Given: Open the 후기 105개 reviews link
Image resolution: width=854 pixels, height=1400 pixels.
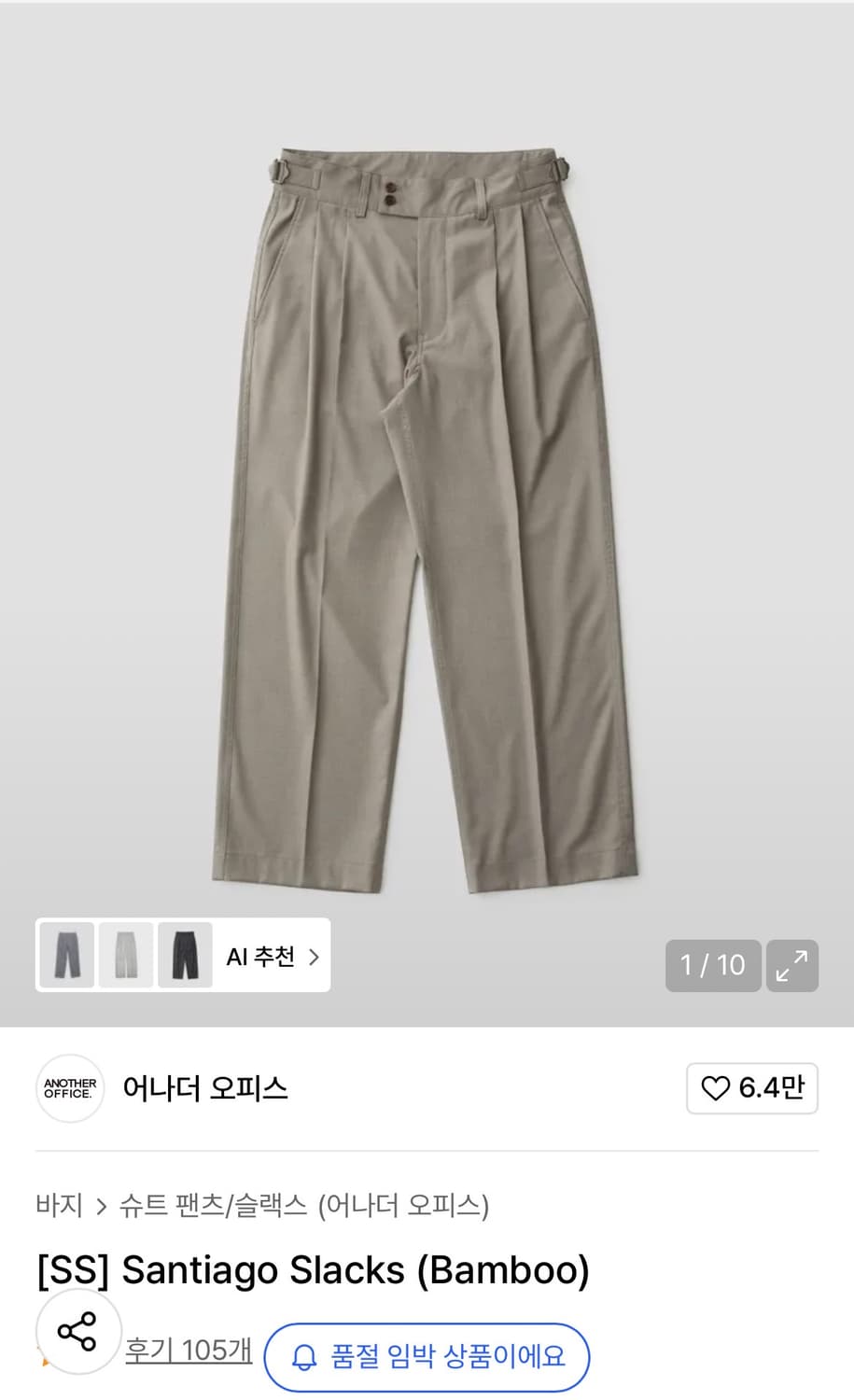Looking at the screenshot, I should point(189,1351).
